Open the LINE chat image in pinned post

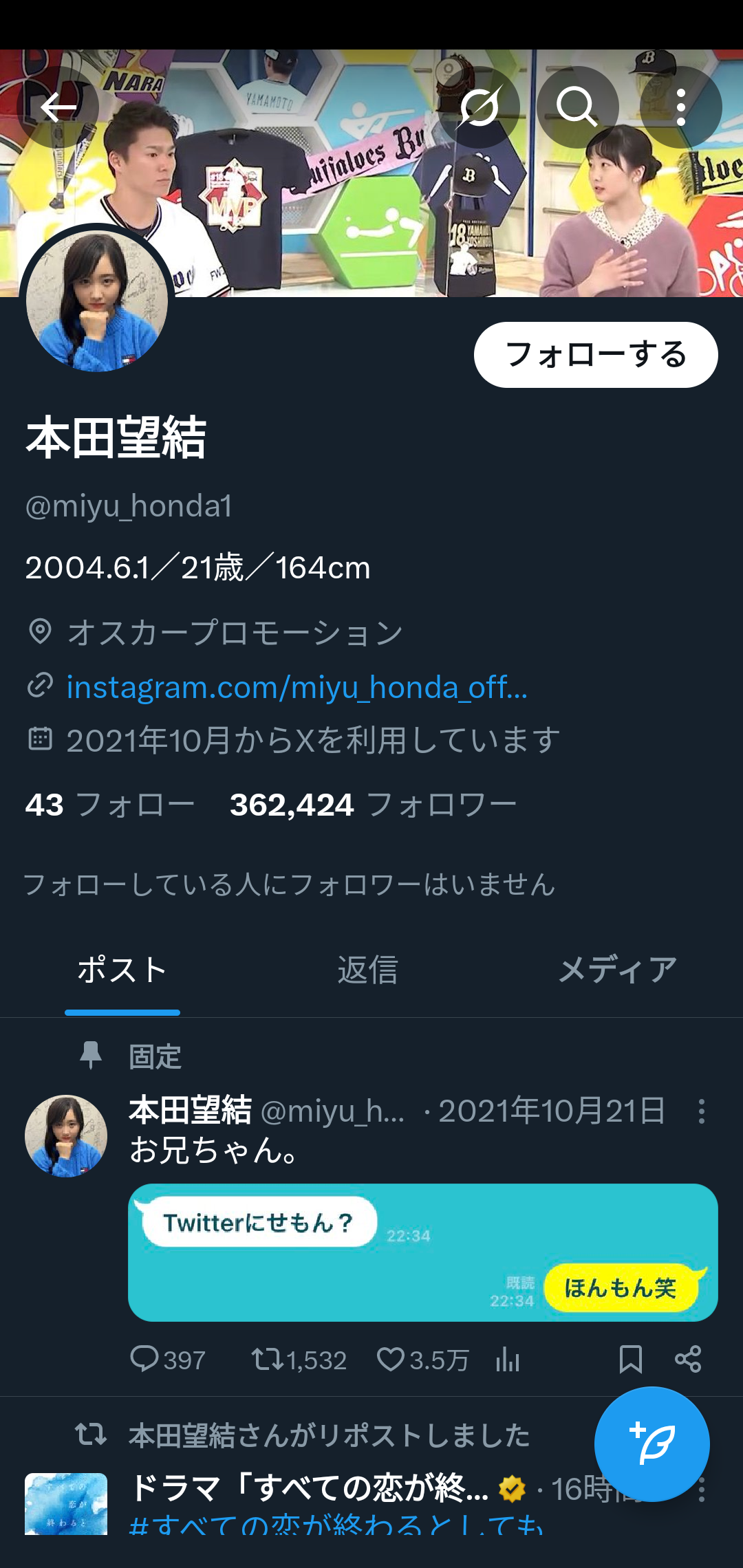click(422, 1252)
